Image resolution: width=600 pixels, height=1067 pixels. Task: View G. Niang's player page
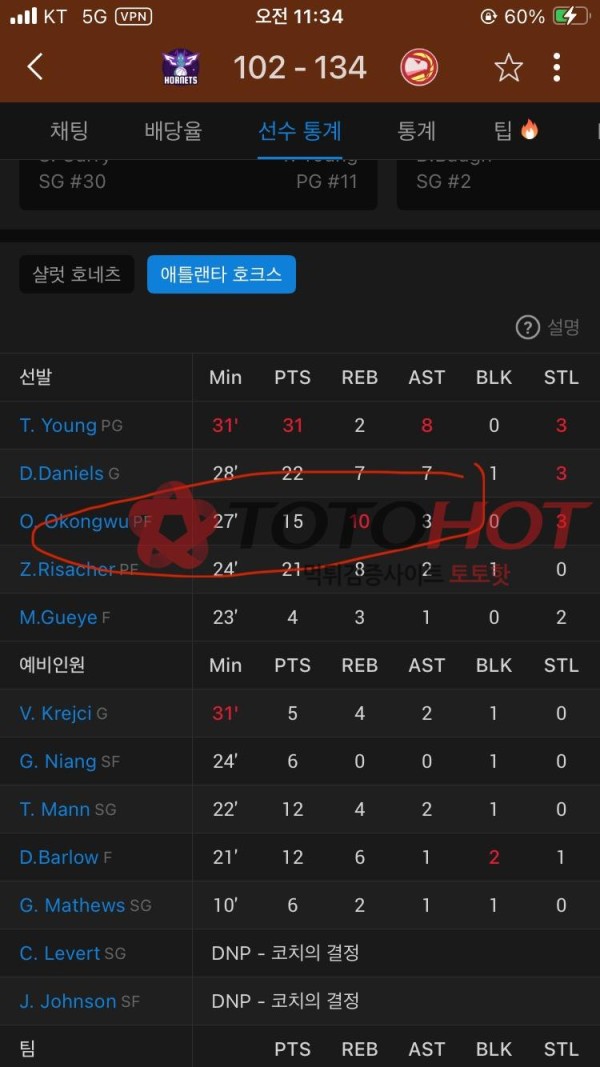click(x=58, y=761)
